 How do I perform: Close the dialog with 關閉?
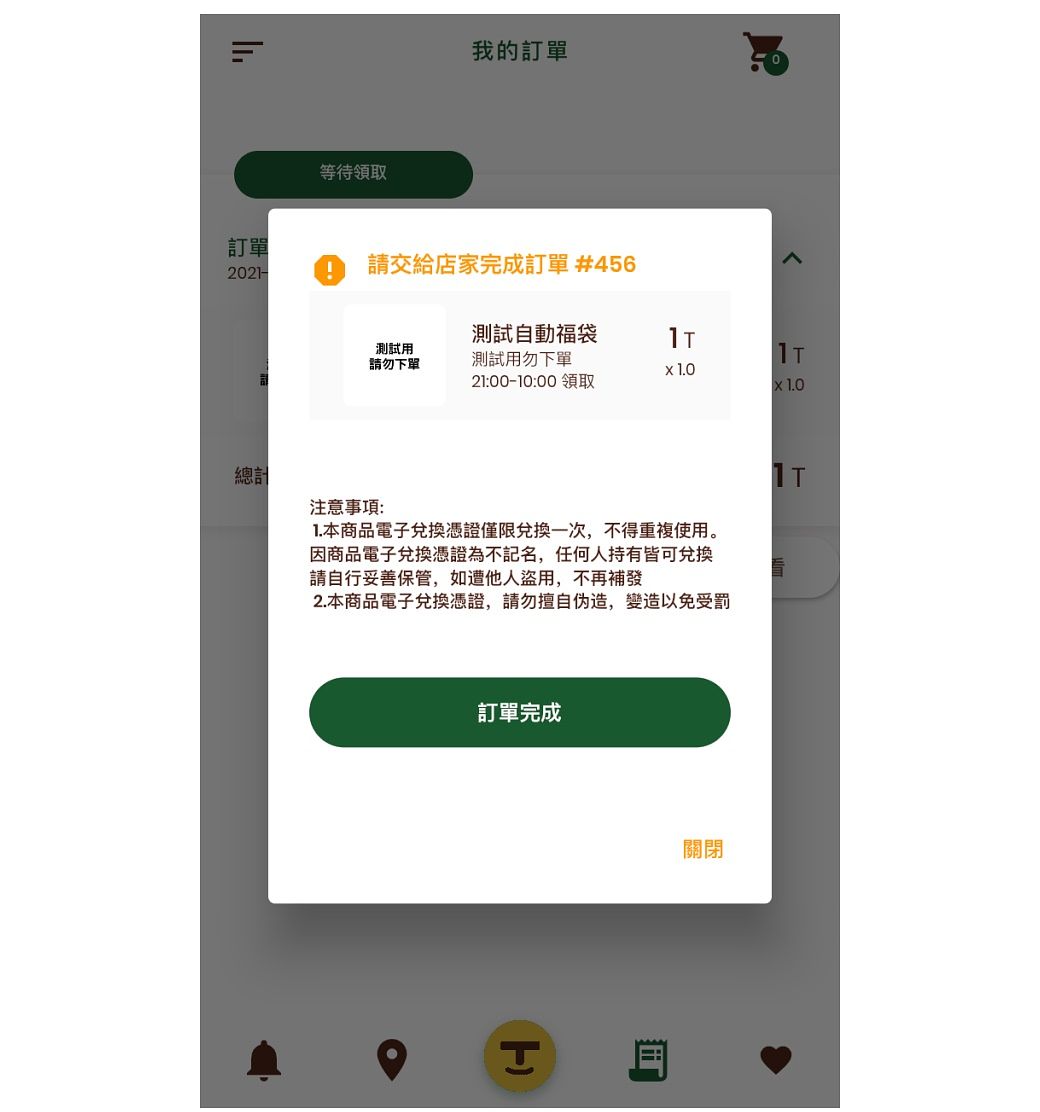[702, 849]
